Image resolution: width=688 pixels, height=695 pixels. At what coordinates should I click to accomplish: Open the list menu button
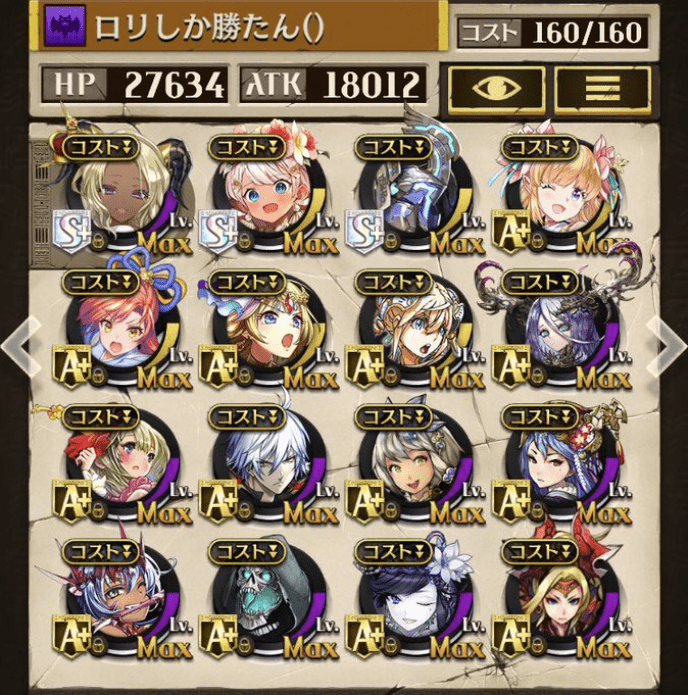pyautogui.click(x=602, y=87)
